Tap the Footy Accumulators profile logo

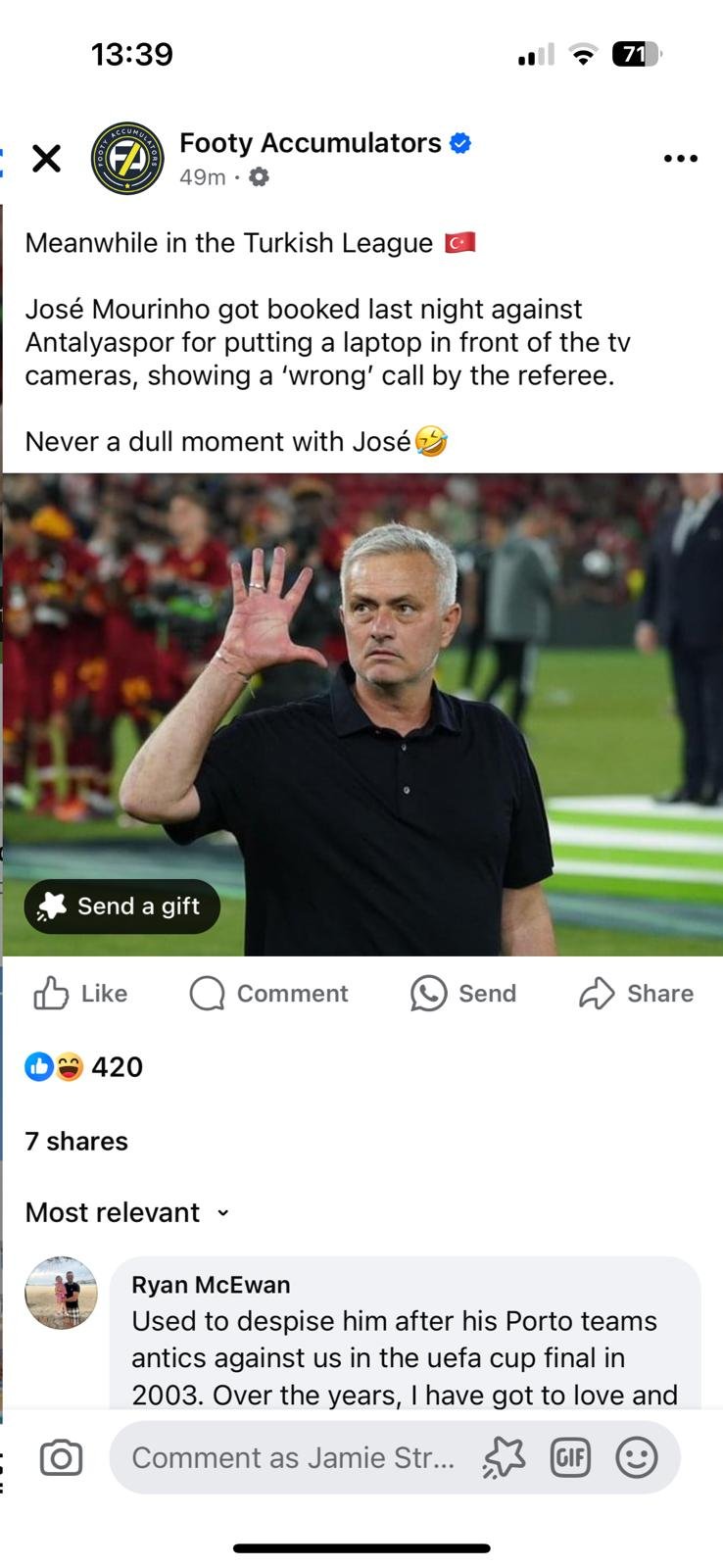[127, 158]
